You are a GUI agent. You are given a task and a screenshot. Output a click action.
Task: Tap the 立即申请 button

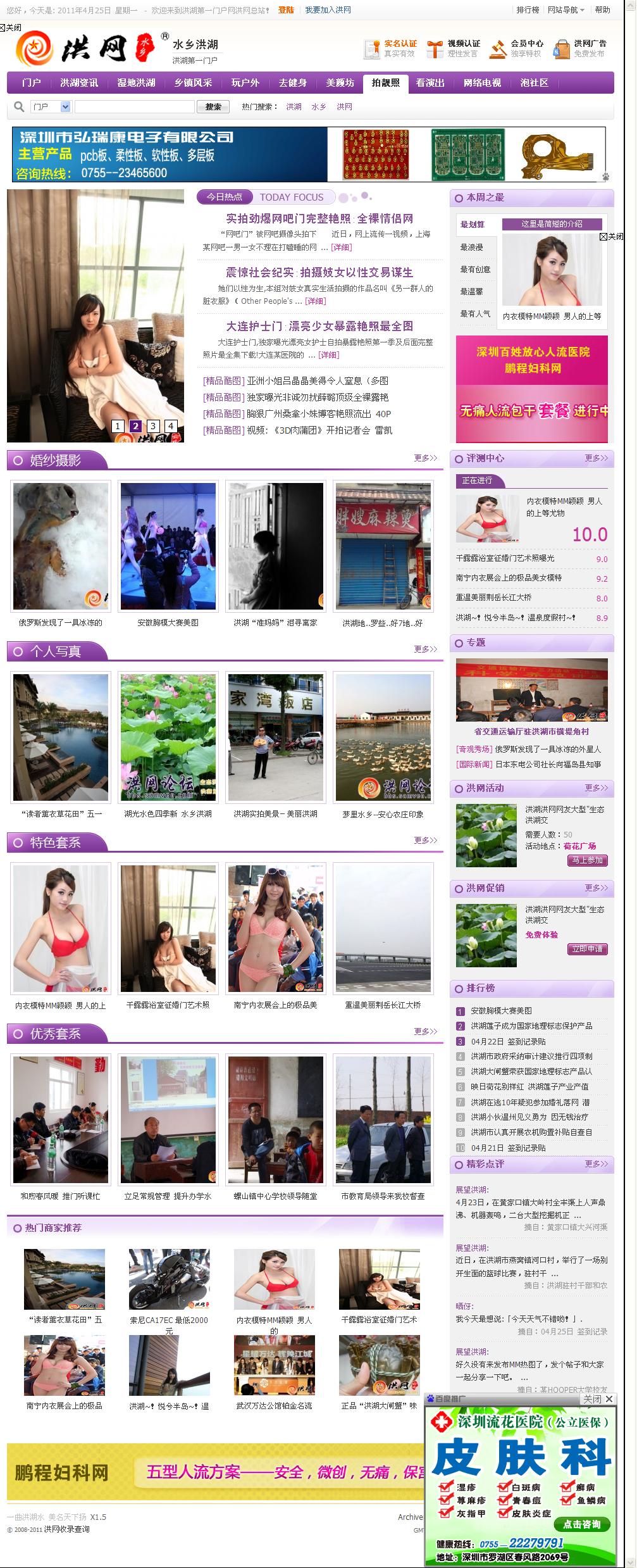586,949
